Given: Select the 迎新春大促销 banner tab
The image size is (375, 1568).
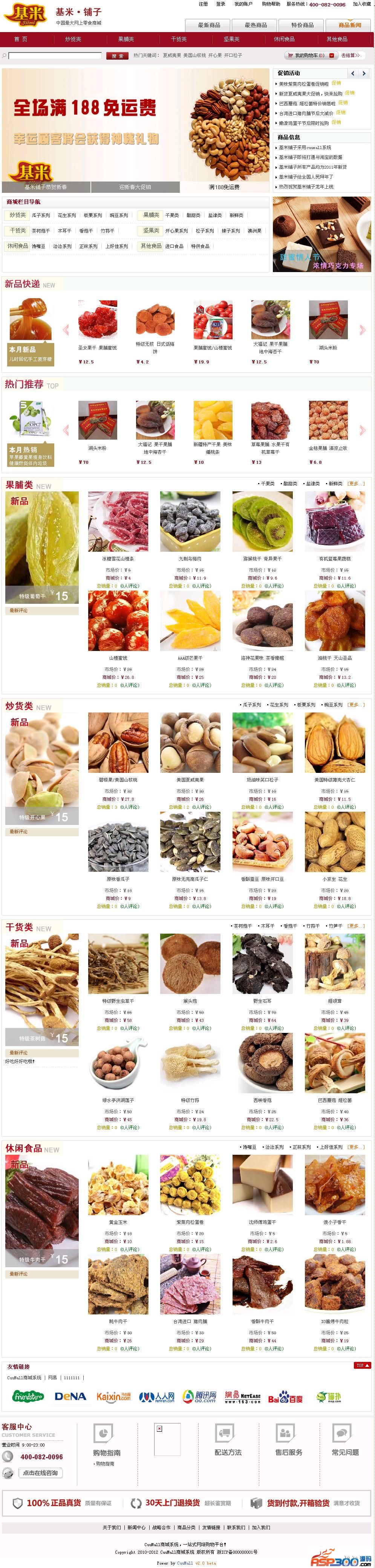Looking at the screenshot, I should (135, 187).
